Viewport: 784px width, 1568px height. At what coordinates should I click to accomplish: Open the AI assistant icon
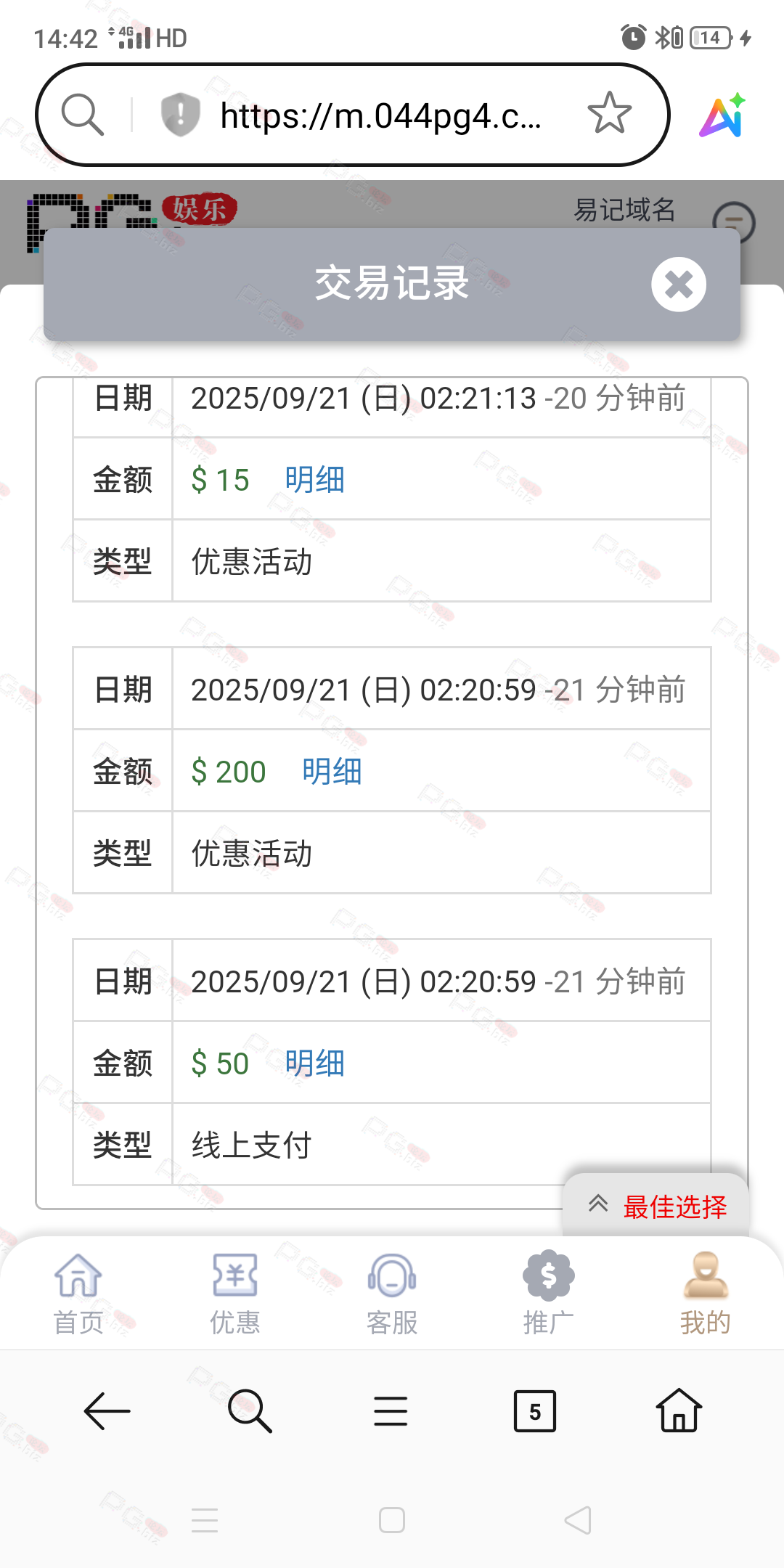(x=723, y=115)
